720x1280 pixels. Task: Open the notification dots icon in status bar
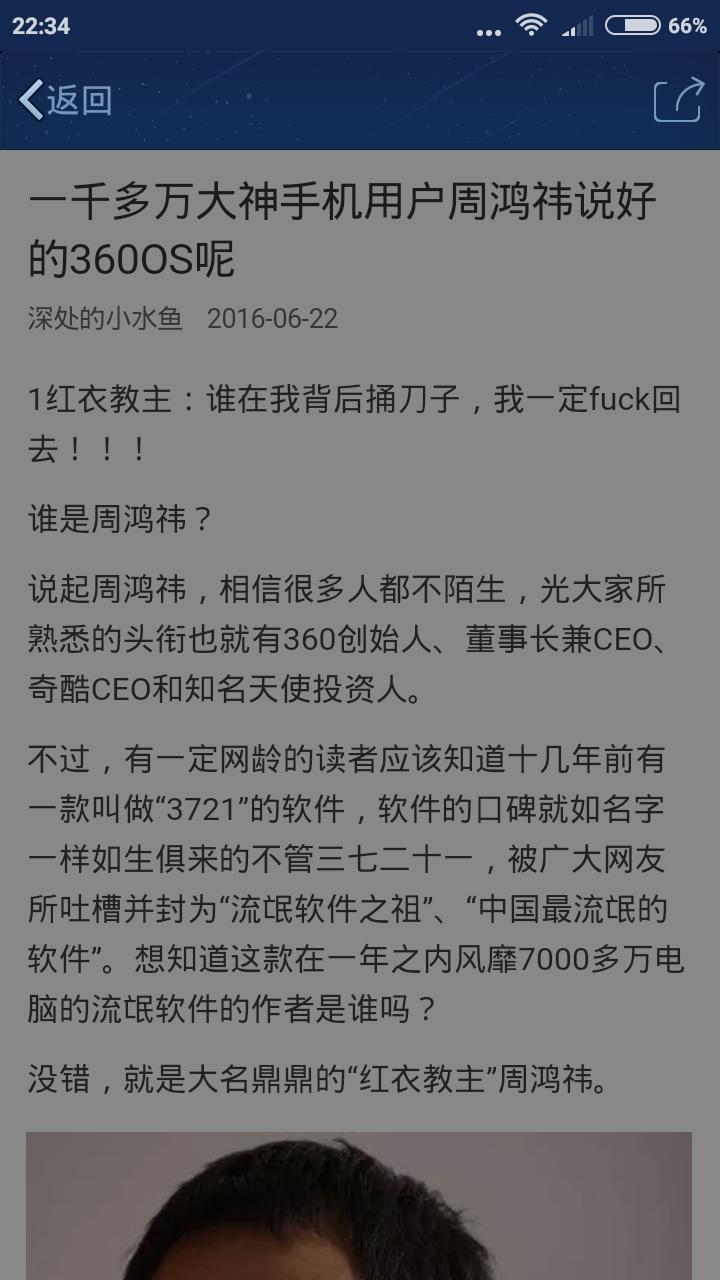[487, 32]
